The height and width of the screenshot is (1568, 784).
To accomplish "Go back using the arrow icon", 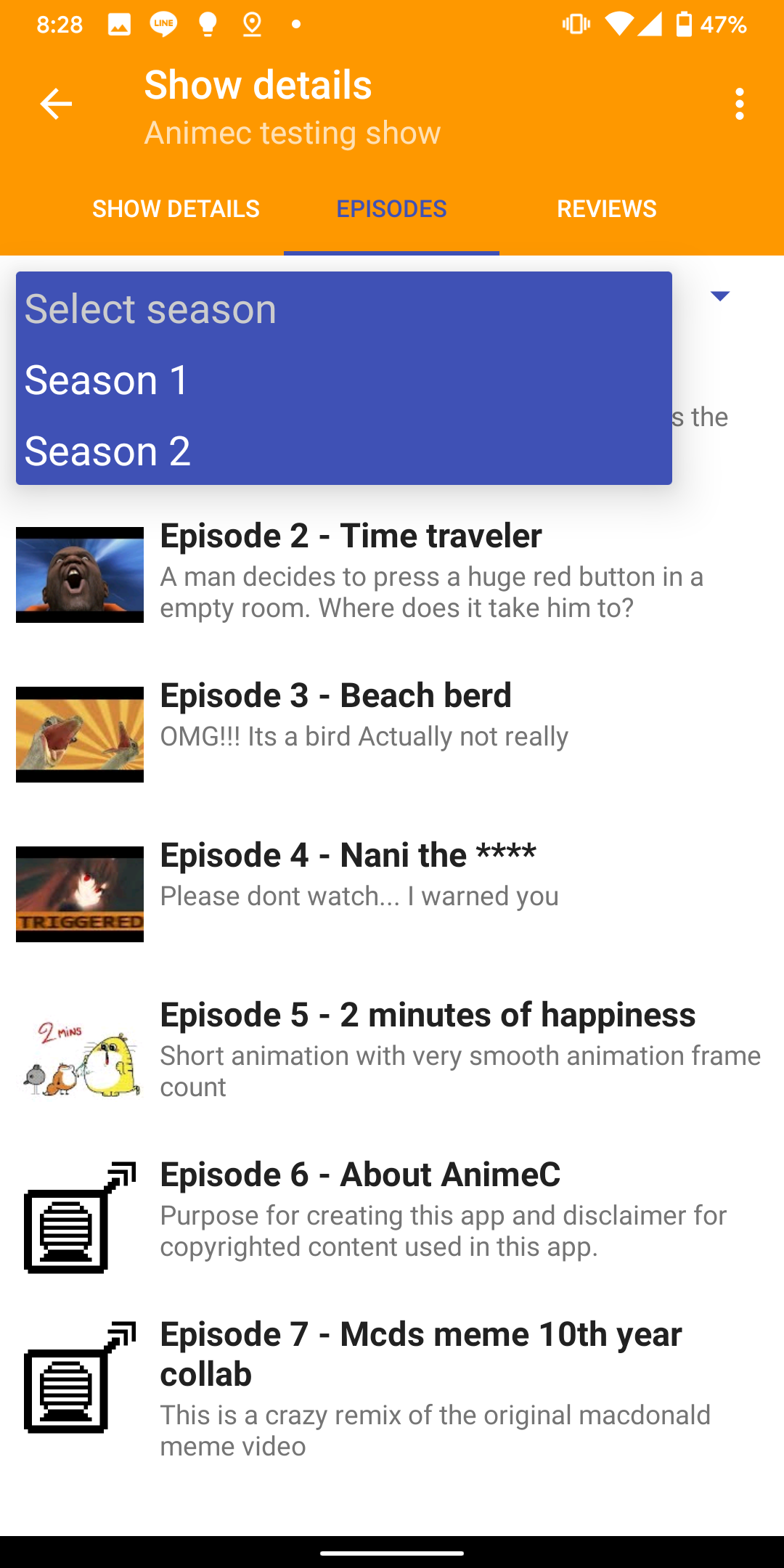I will pyautogui.click(x=56, y=105).
